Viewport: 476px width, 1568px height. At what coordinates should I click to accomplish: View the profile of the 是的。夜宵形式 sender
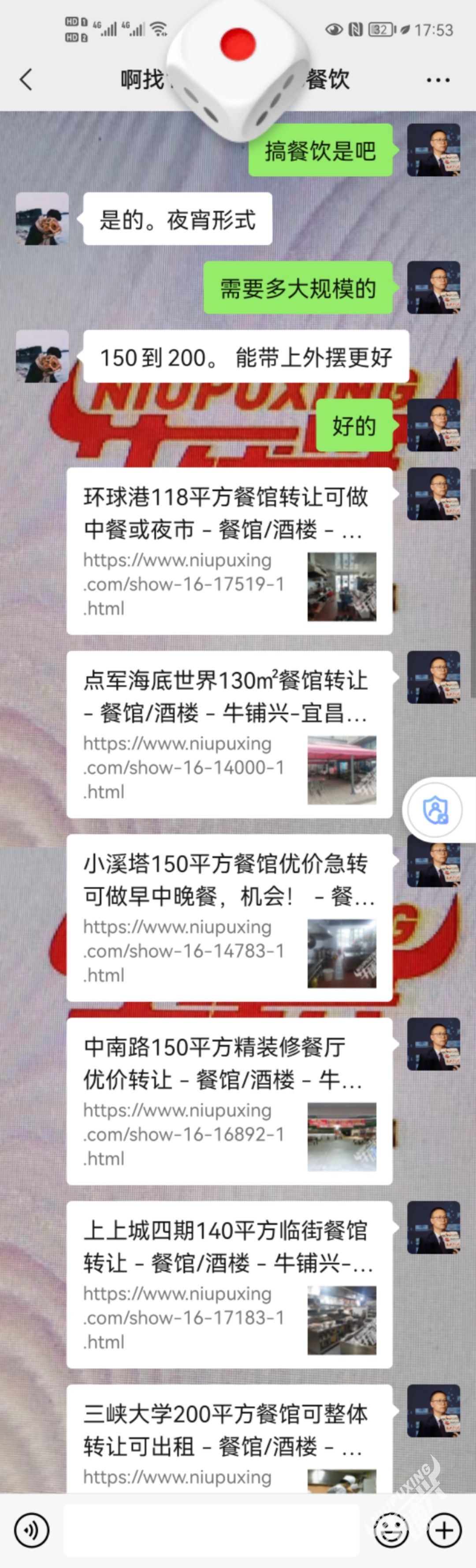coord(42,219)
